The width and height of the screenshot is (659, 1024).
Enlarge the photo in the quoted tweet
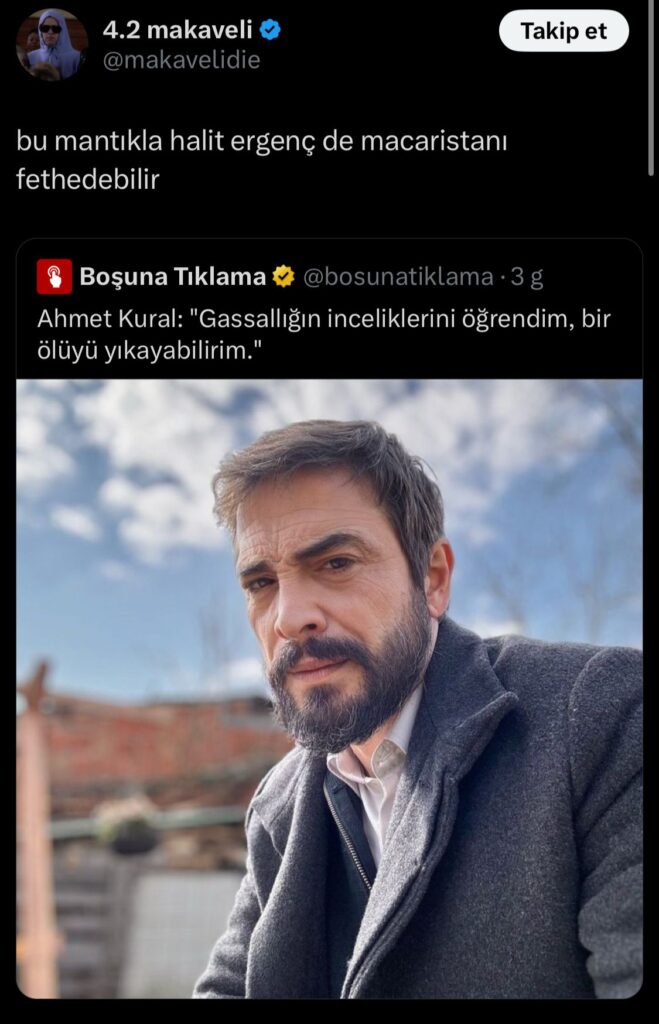click(329, 688)
